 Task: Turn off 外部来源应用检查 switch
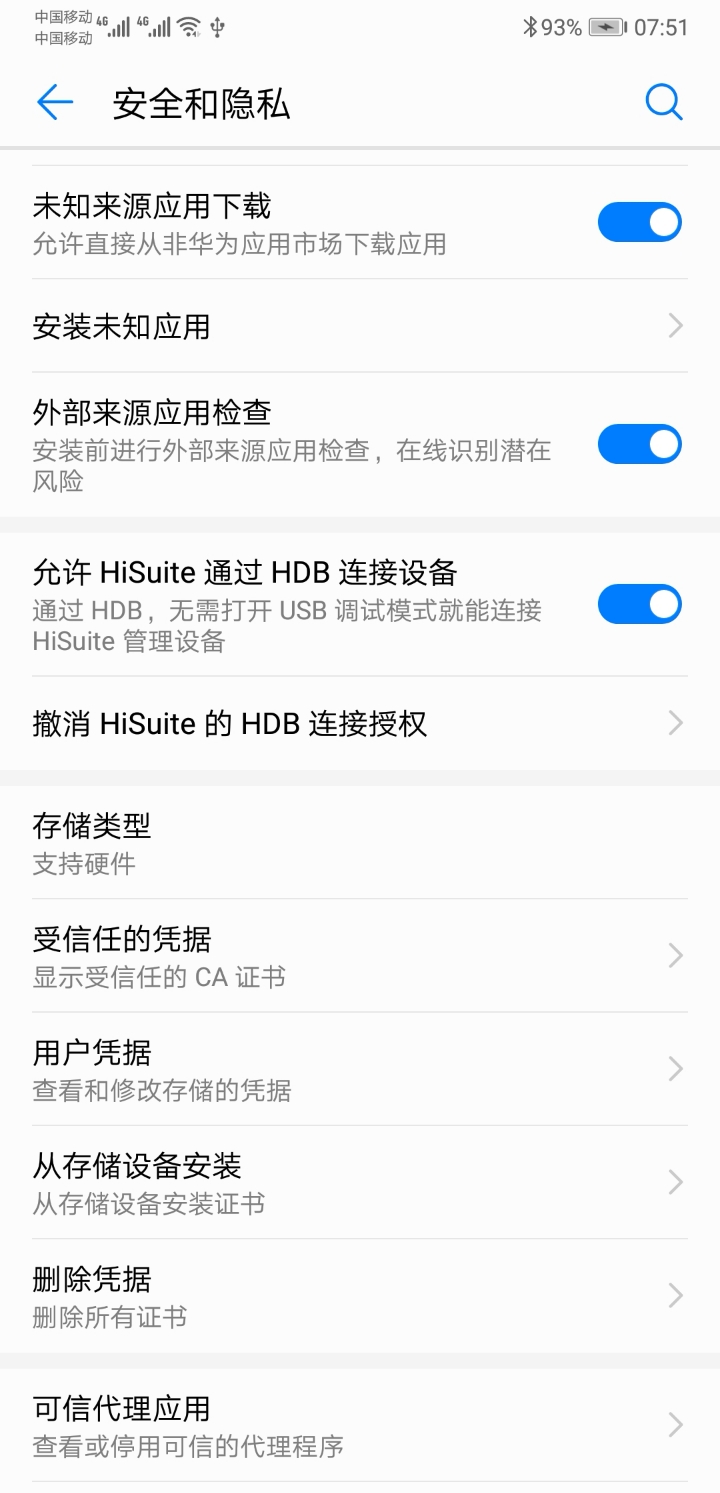click(639, 443)
